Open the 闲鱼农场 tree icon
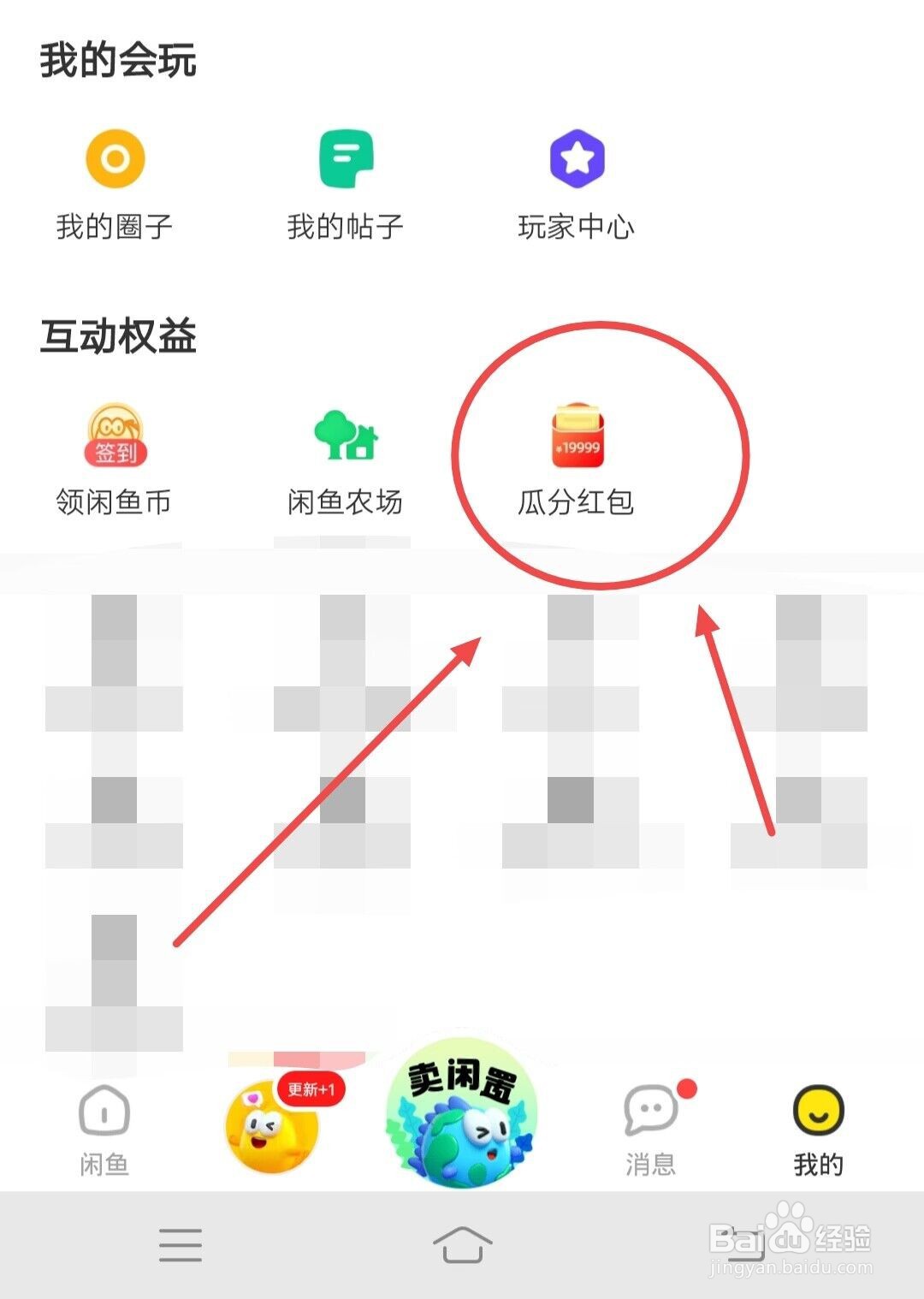 [x=345, y=436]
